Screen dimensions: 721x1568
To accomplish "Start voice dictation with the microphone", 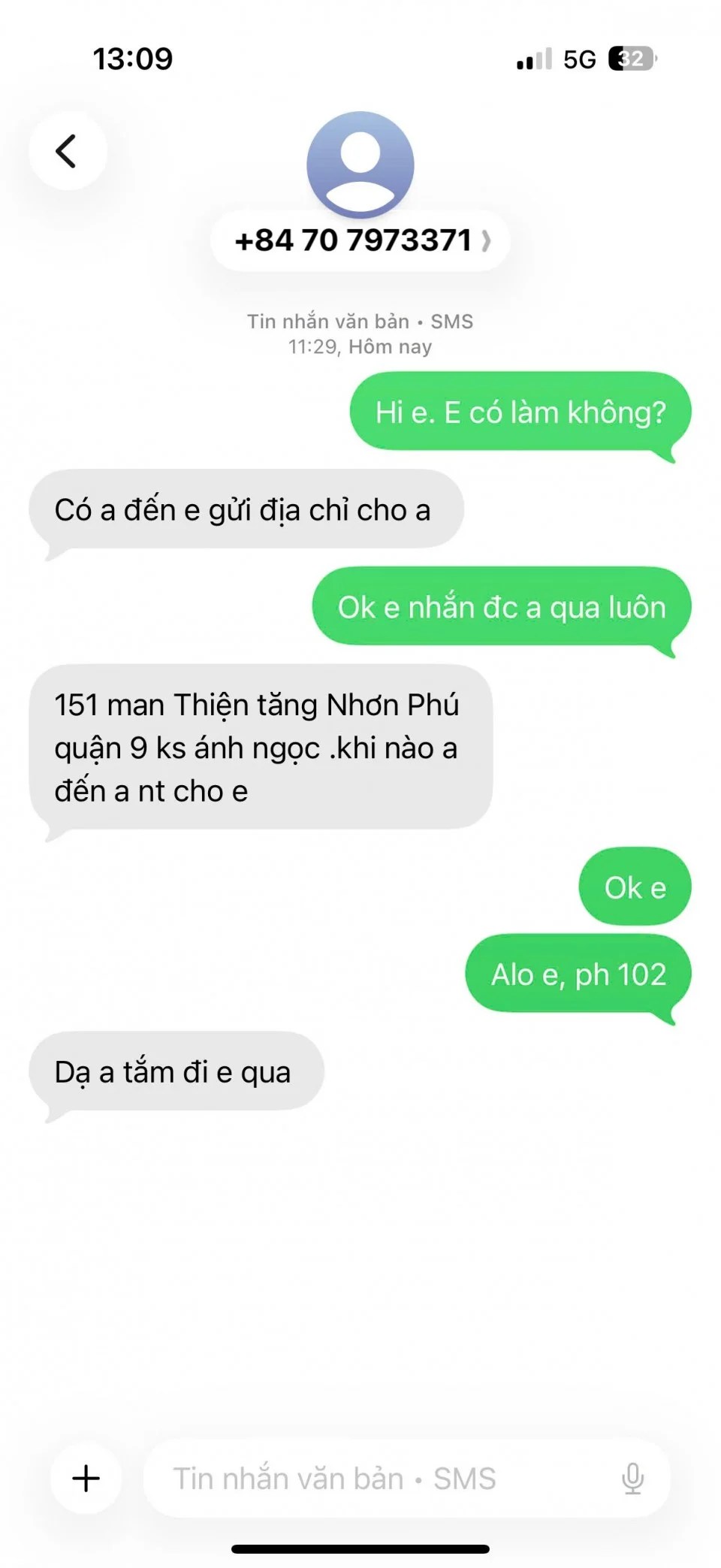I will [632, 1478].
